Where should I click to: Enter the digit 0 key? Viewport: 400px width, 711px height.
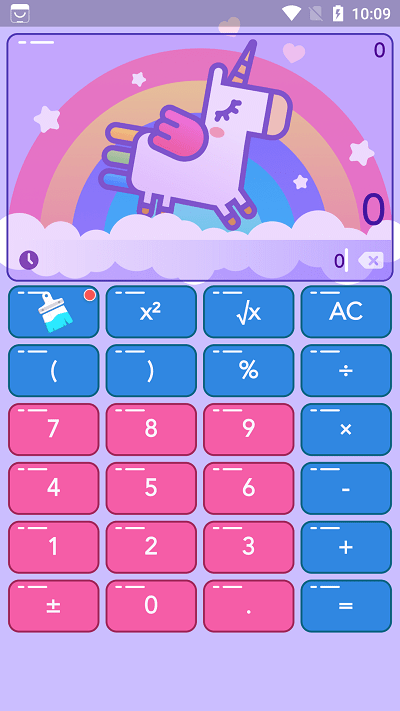click(151, 607)
